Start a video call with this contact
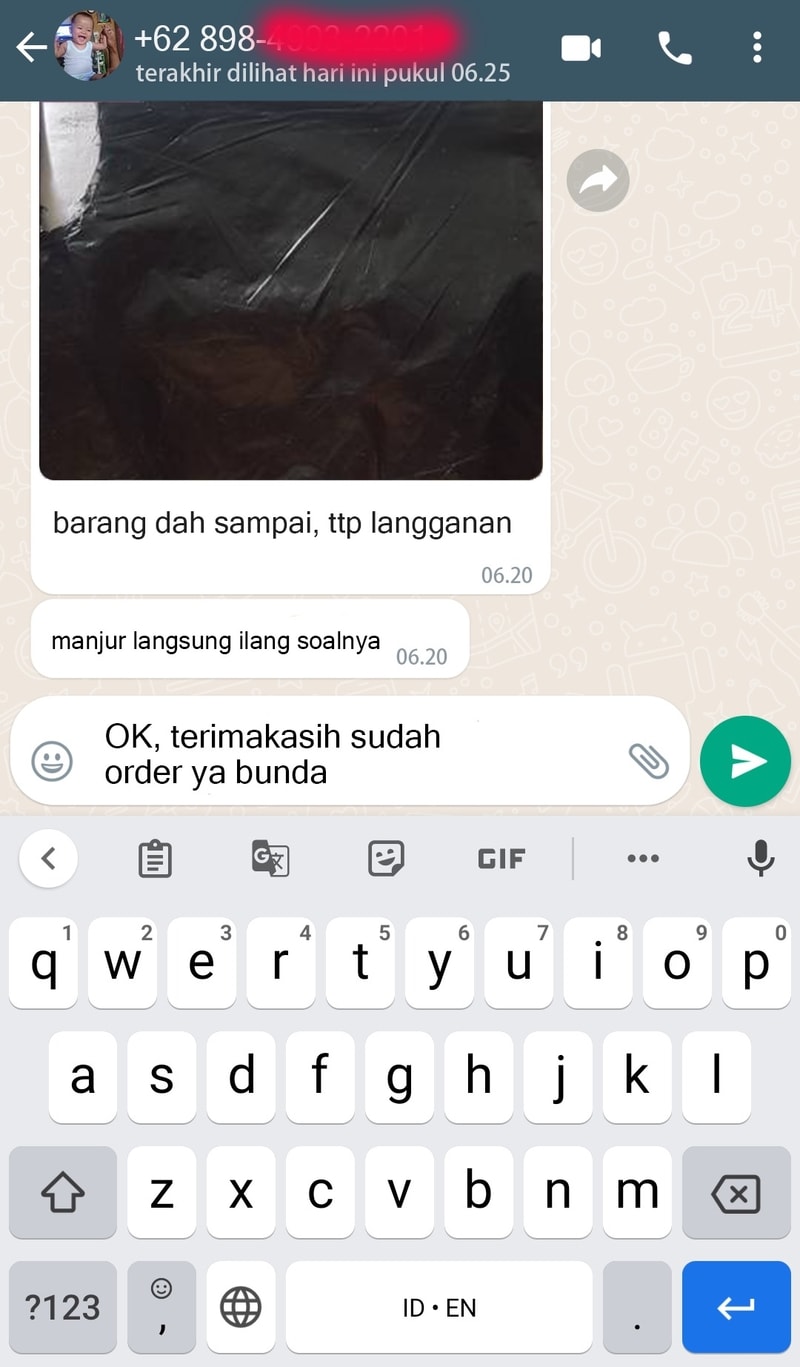Viewport: 800px width, 1367px height. click(581, 48)
